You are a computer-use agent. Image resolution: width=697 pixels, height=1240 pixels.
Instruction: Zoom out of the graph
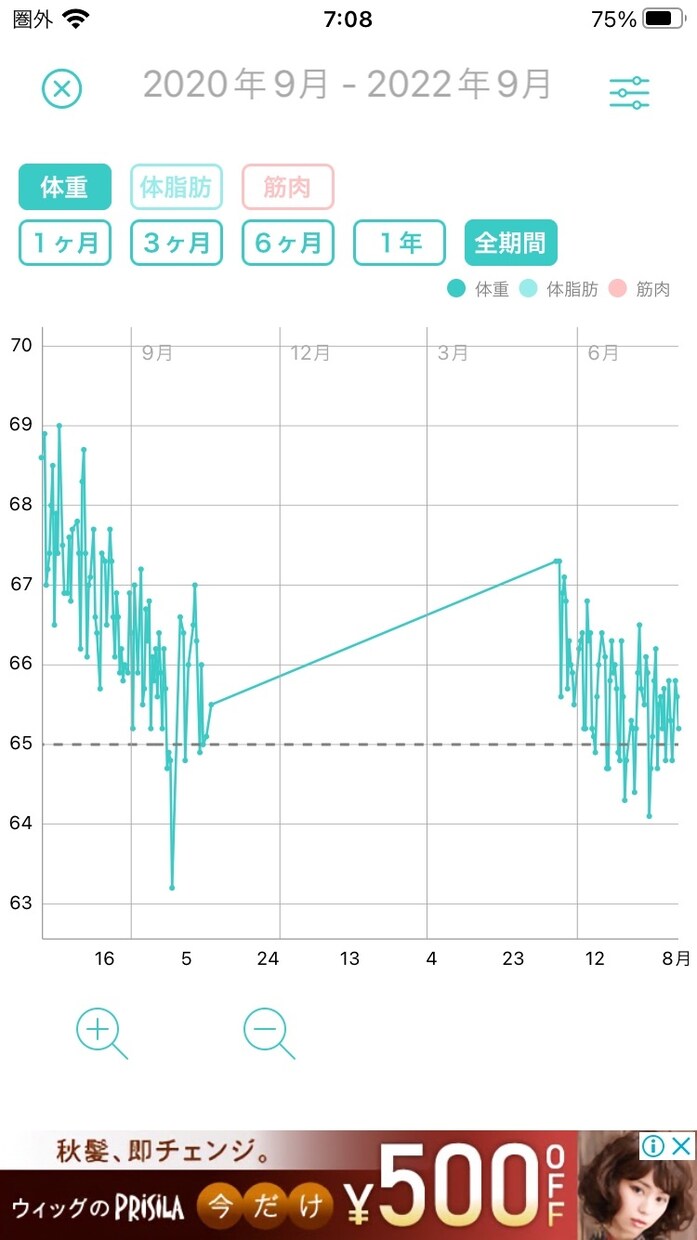click(x=270, y=1034)
